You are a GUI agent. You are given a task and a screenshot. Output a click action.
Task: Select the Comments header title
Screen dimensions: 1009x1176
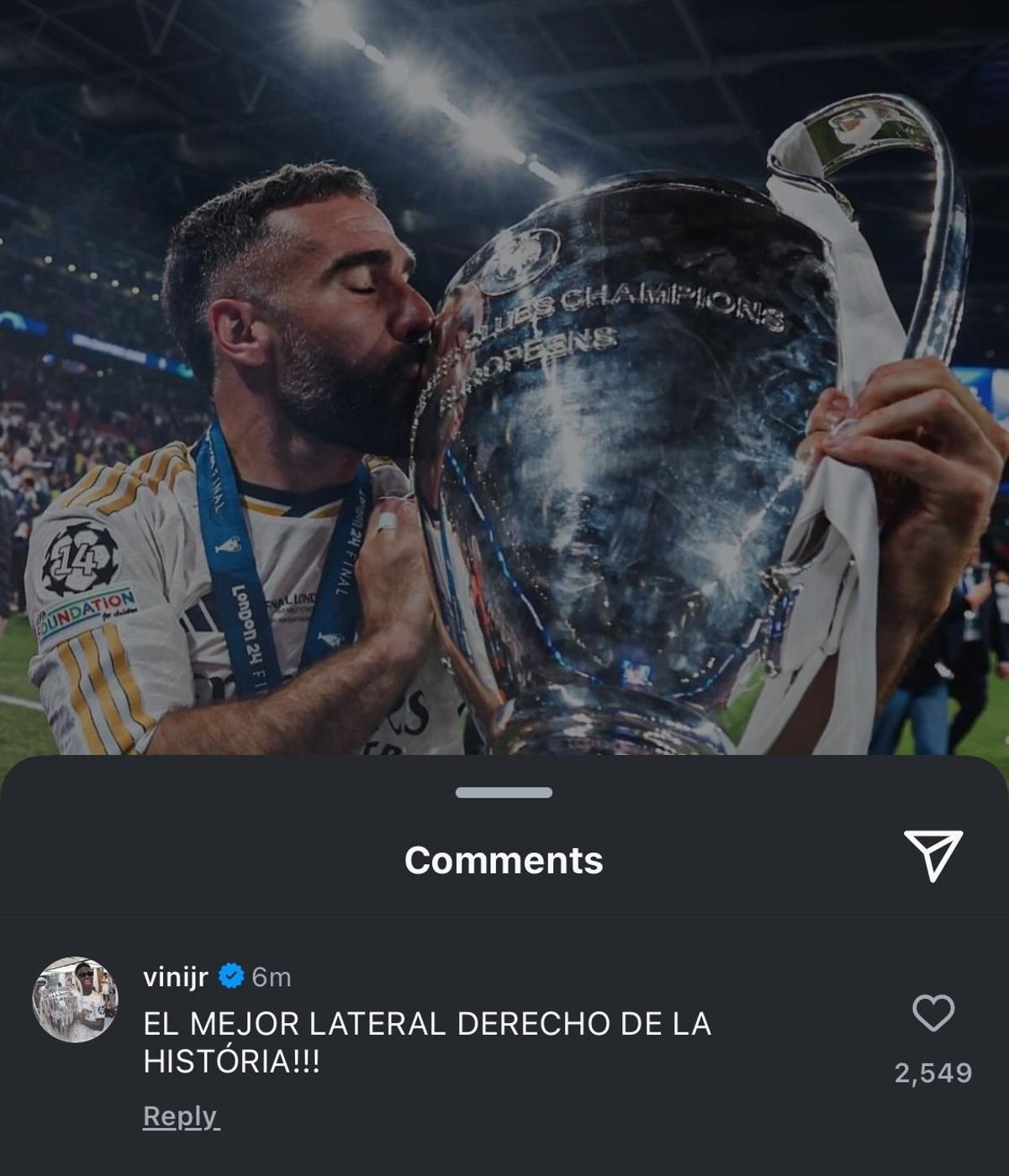click(504, 859)
